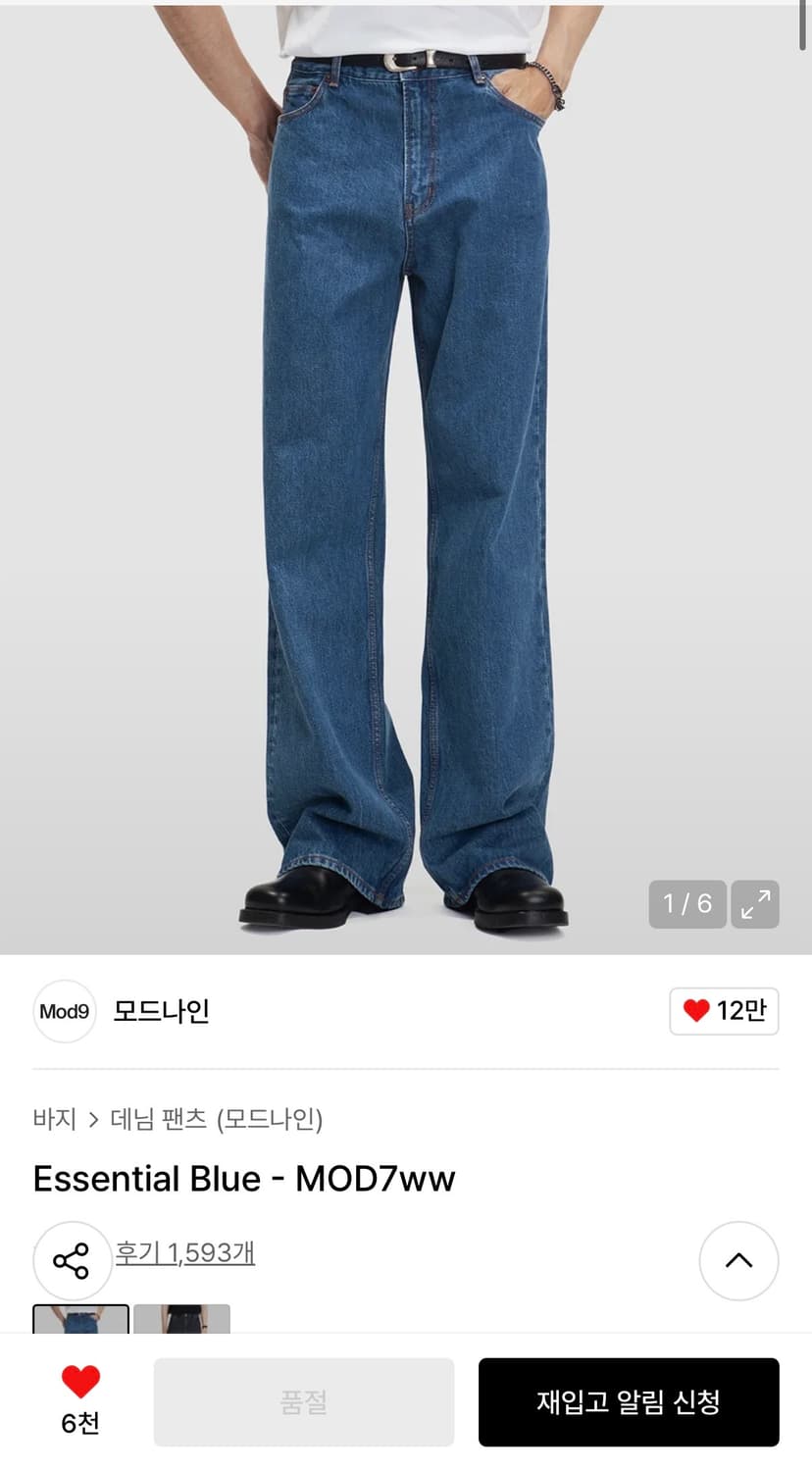
Task: Tap the 1/6 image counter indicator
Action: (x=686, y=904)
